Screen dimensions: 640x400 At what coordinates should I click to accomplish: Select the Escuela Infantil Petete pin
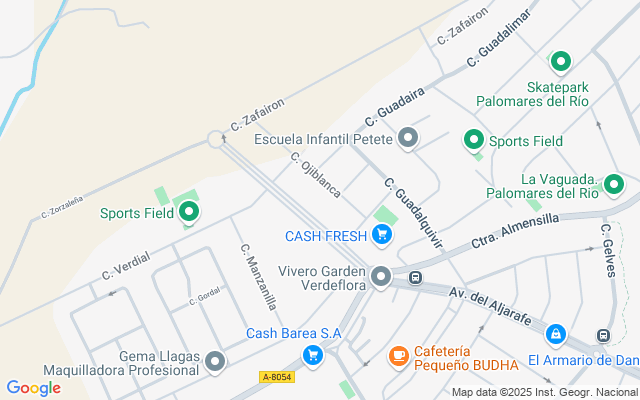(407, 138)
